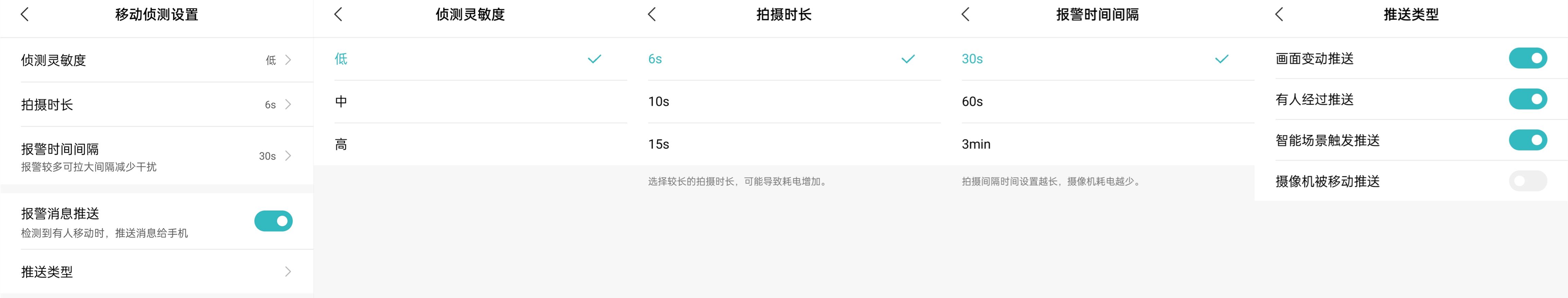Turn off 智能场景触发推送
The image size is (1568, 298).
click(x=1527, y=140)
